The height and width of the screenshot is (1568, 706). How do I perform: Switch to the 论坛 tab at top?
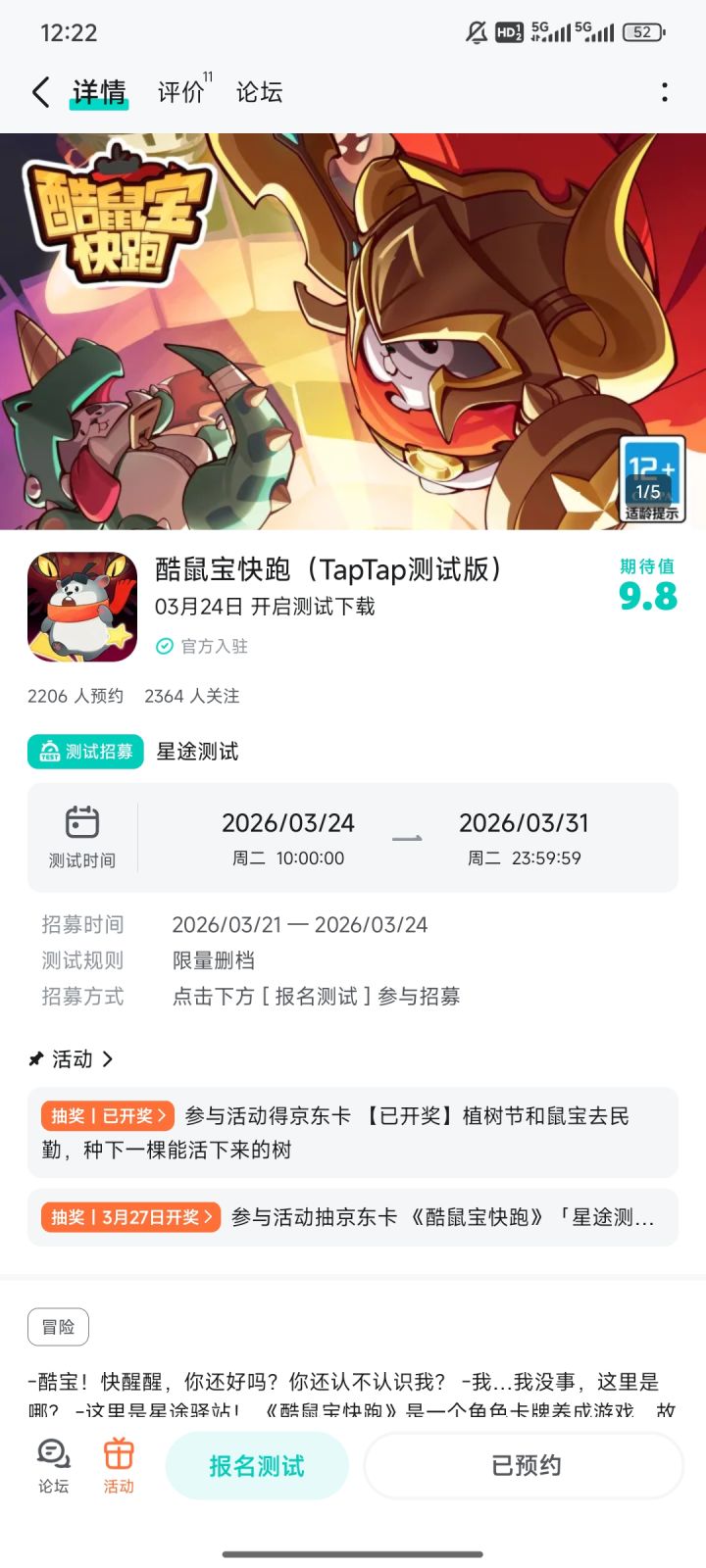coord(258,91)
